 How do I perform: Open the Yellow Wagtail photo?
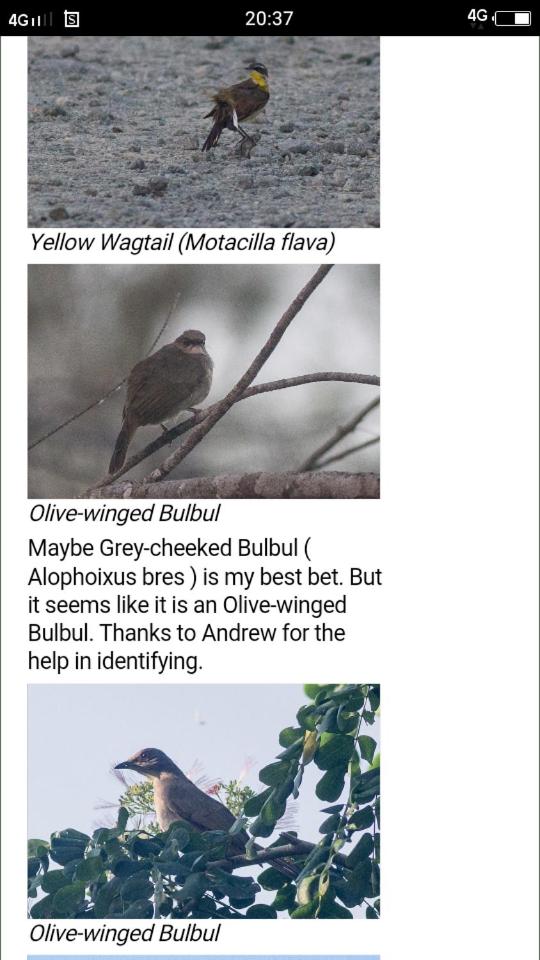coord(203,132)
